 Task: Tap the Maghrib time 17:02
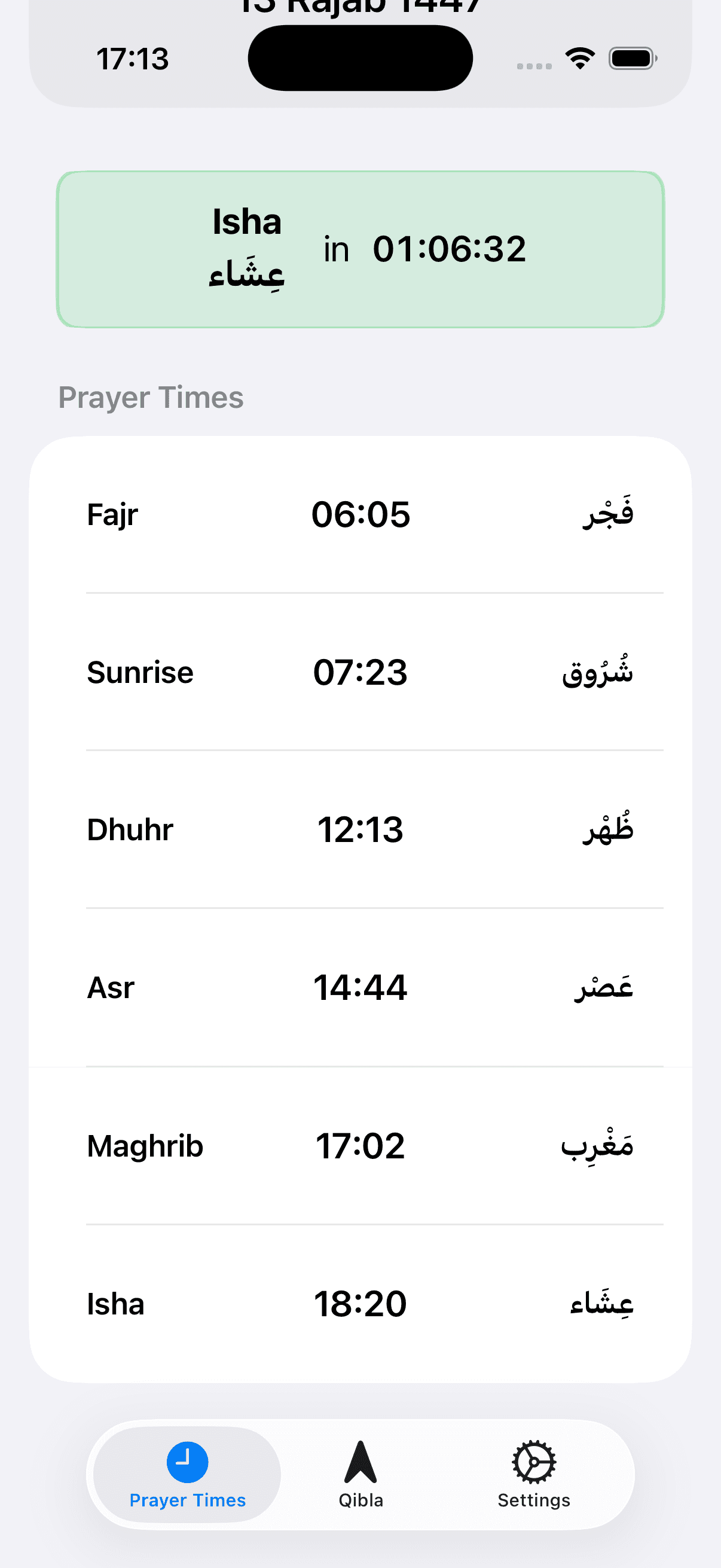(x=360, y=1145)
